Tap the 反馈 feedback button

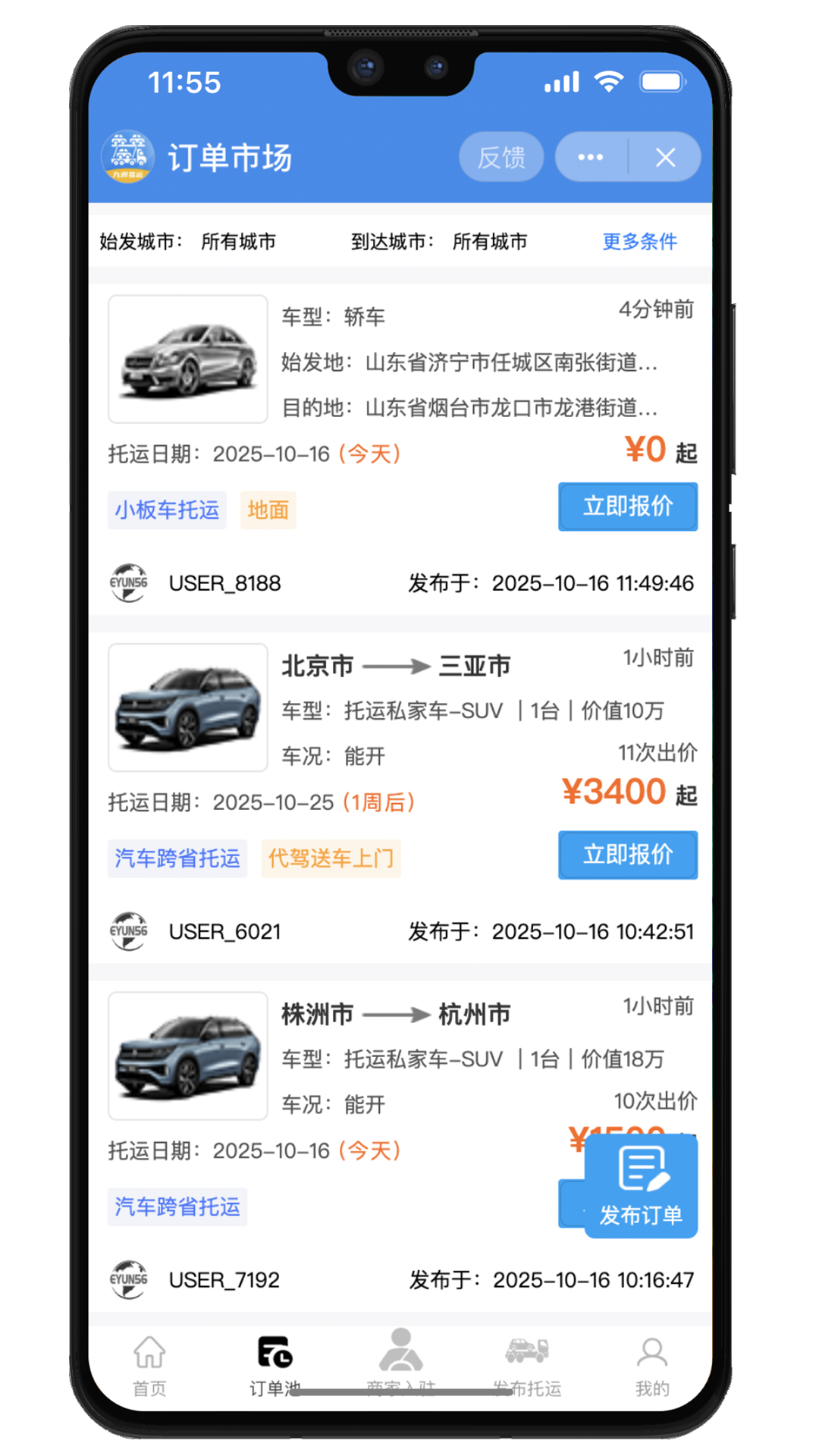tap(501, 157)
